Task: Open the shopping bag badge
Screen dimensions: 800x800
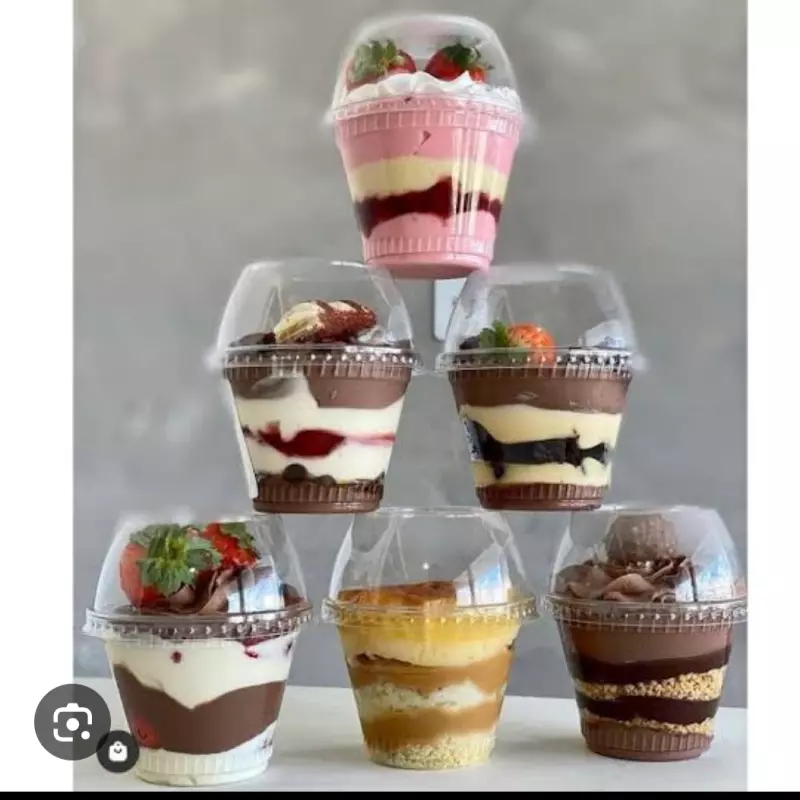Action: point(118,752)
